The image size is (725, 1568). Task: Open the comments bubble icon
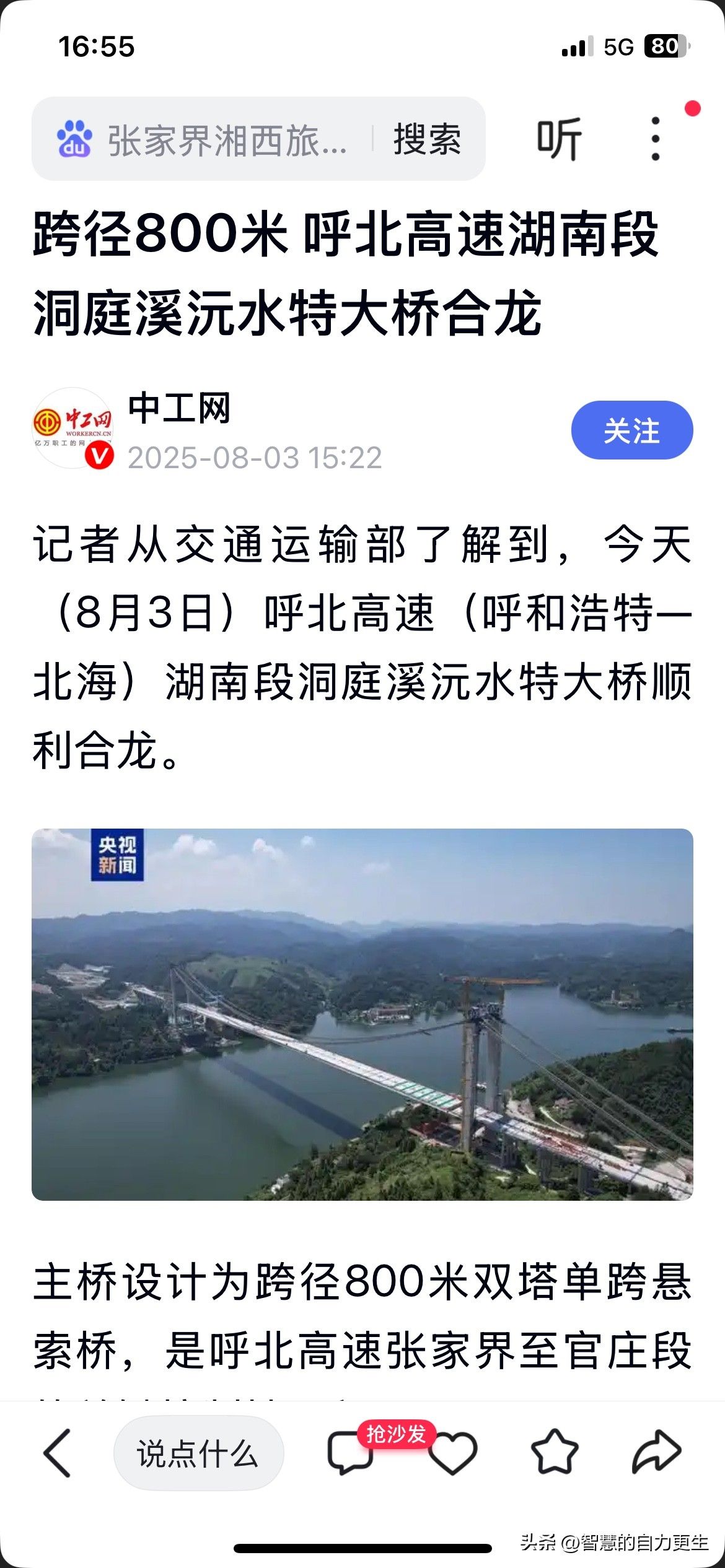[350, 1453]
